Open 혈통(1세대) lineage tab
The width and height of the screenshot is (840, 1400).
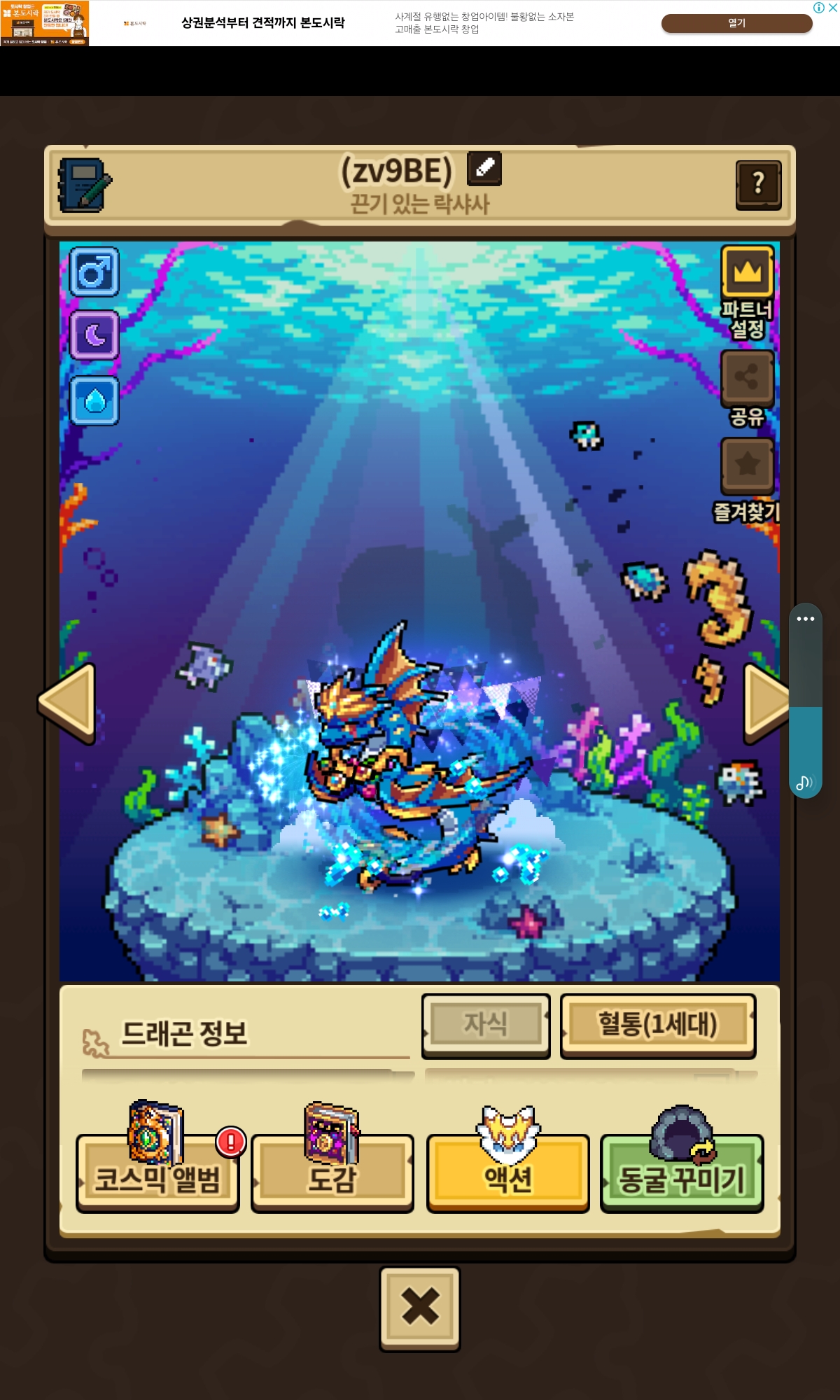[657, 1025]
